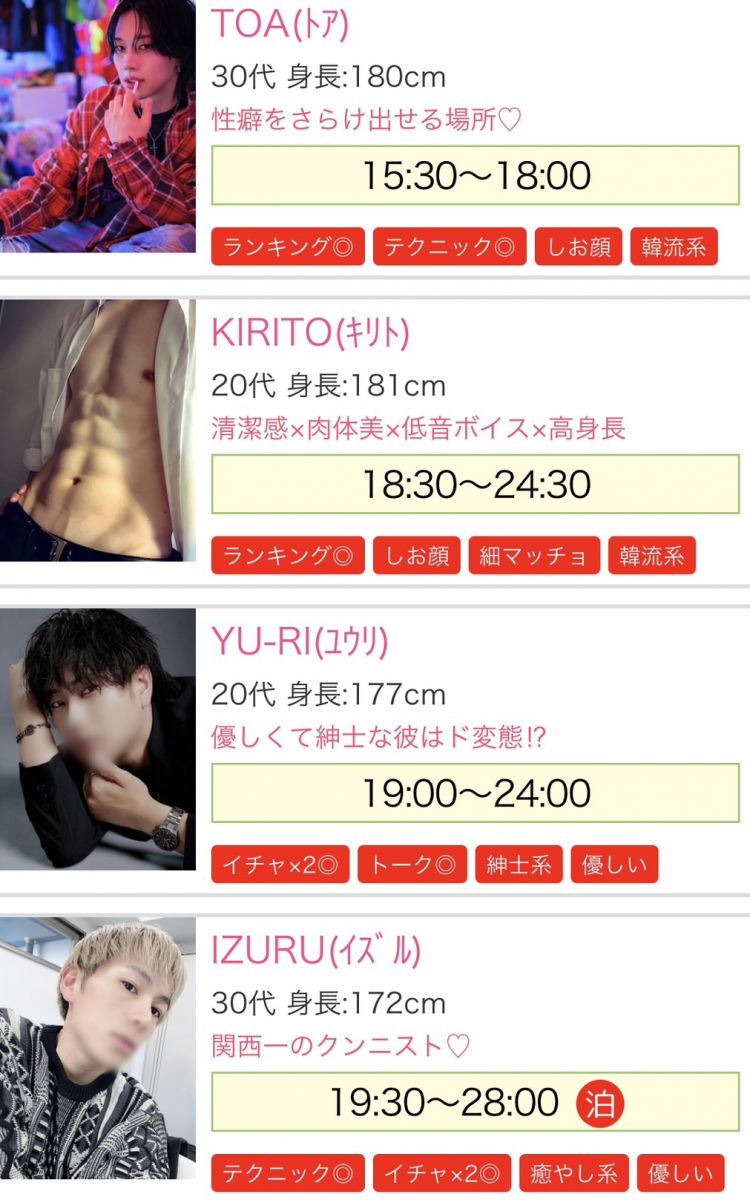
Task: Open YU-RI's profile photo
Action: point(97,739)
